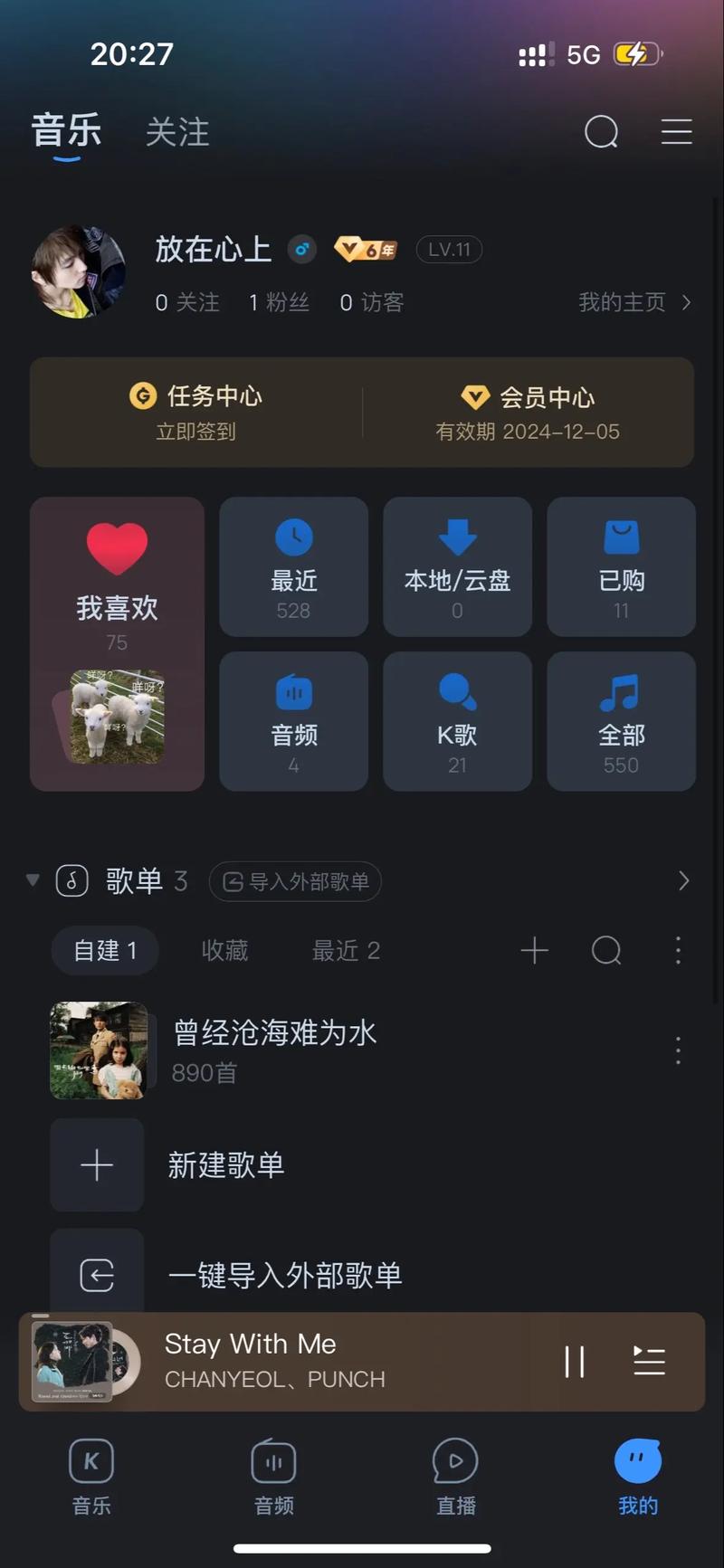
Task: Pause the song Stay With Me
Action: [575, 1361]
